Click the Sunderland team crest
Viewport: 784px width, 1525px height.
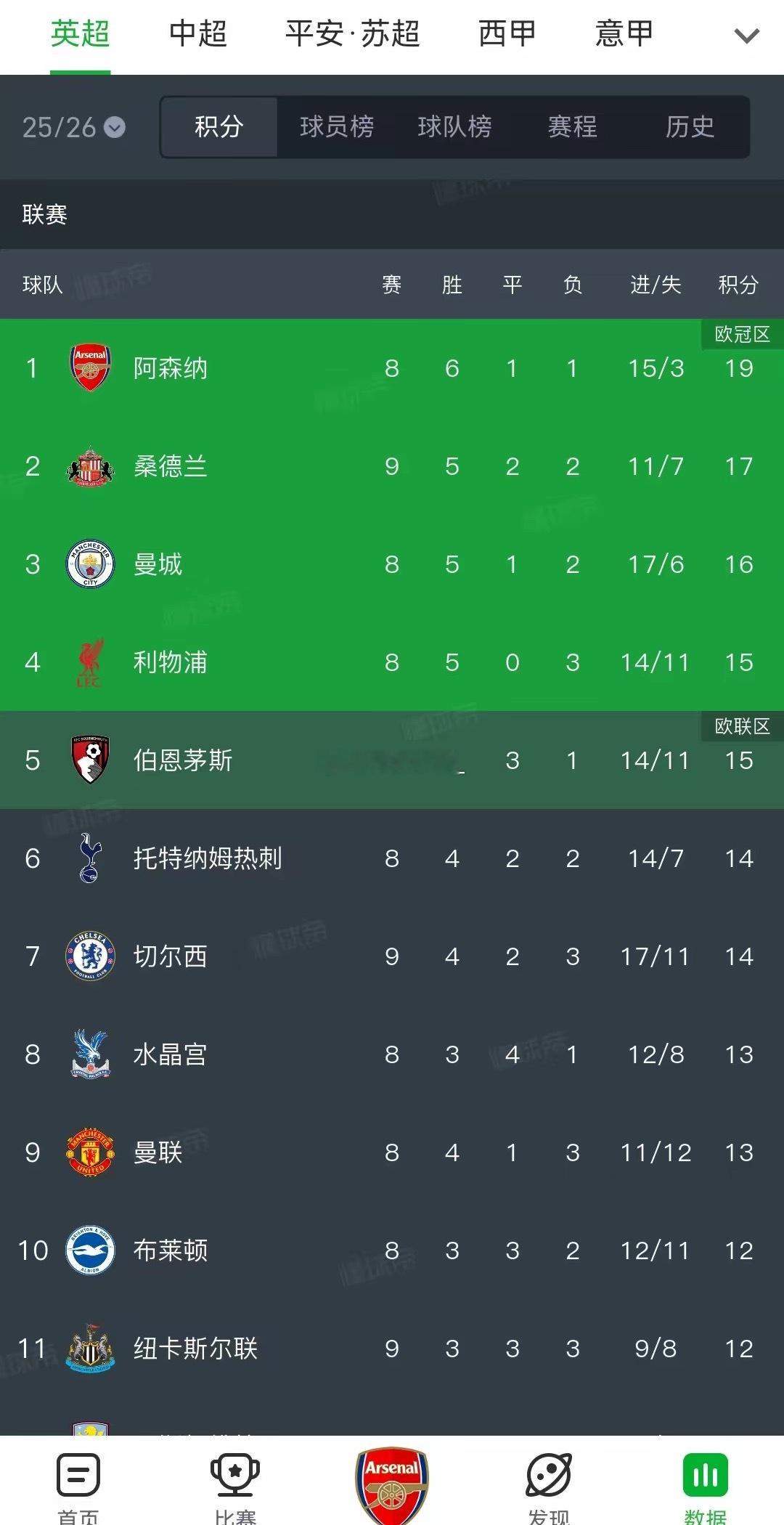(x=89, y=466)
